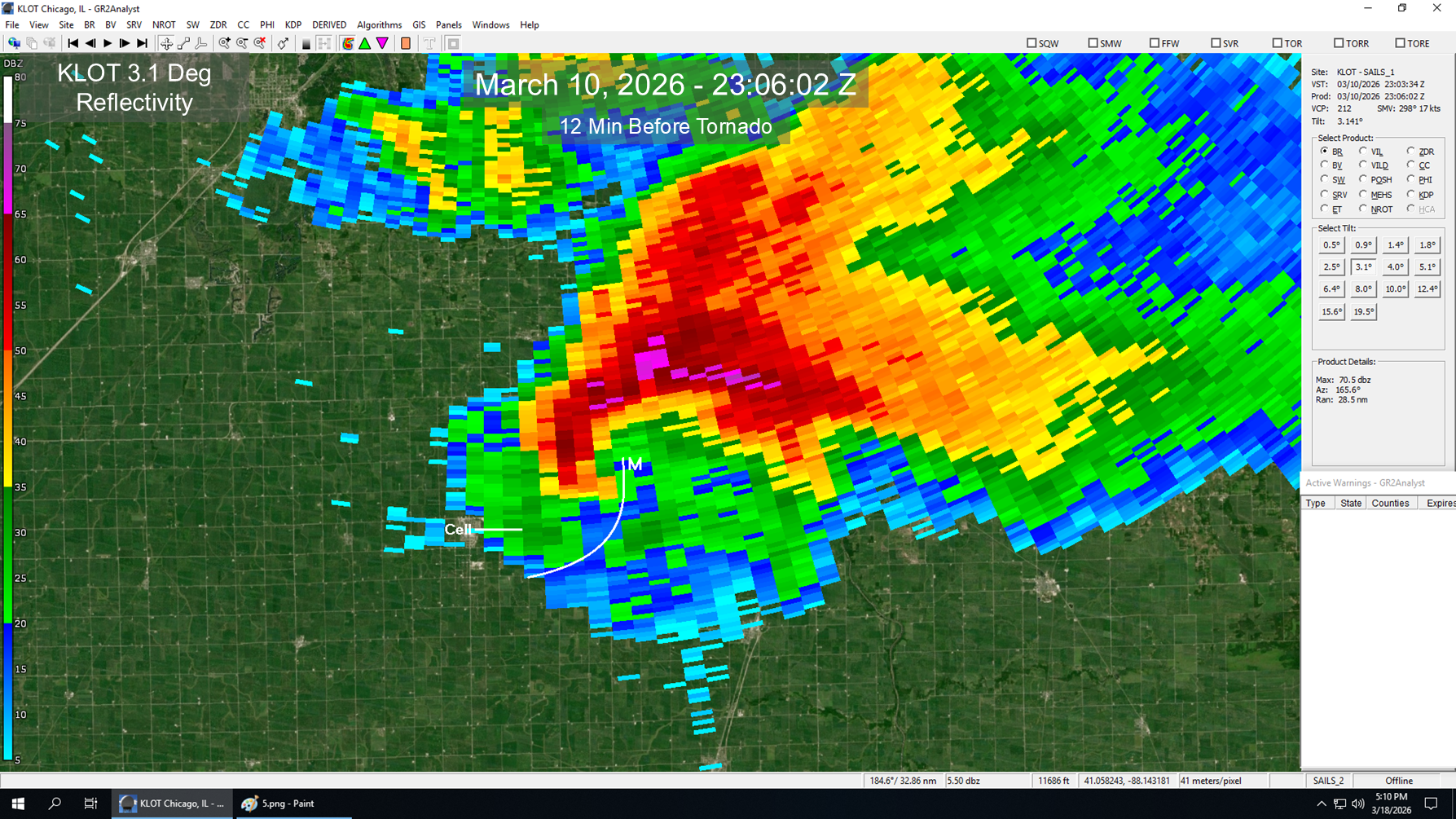
Task: Jump to the first radar frame
Action: [73, 43]
